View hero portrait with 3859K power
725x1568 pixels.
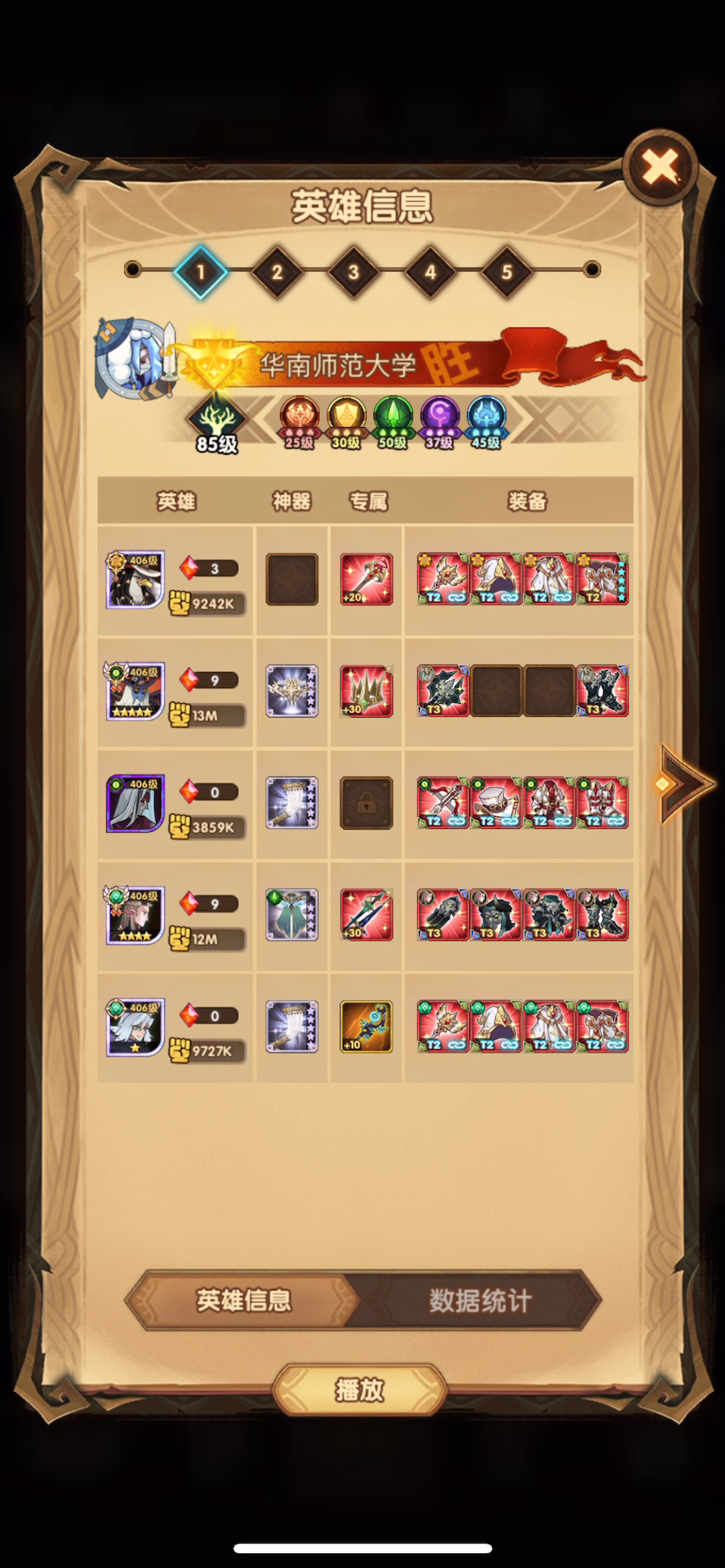[136, 803]
